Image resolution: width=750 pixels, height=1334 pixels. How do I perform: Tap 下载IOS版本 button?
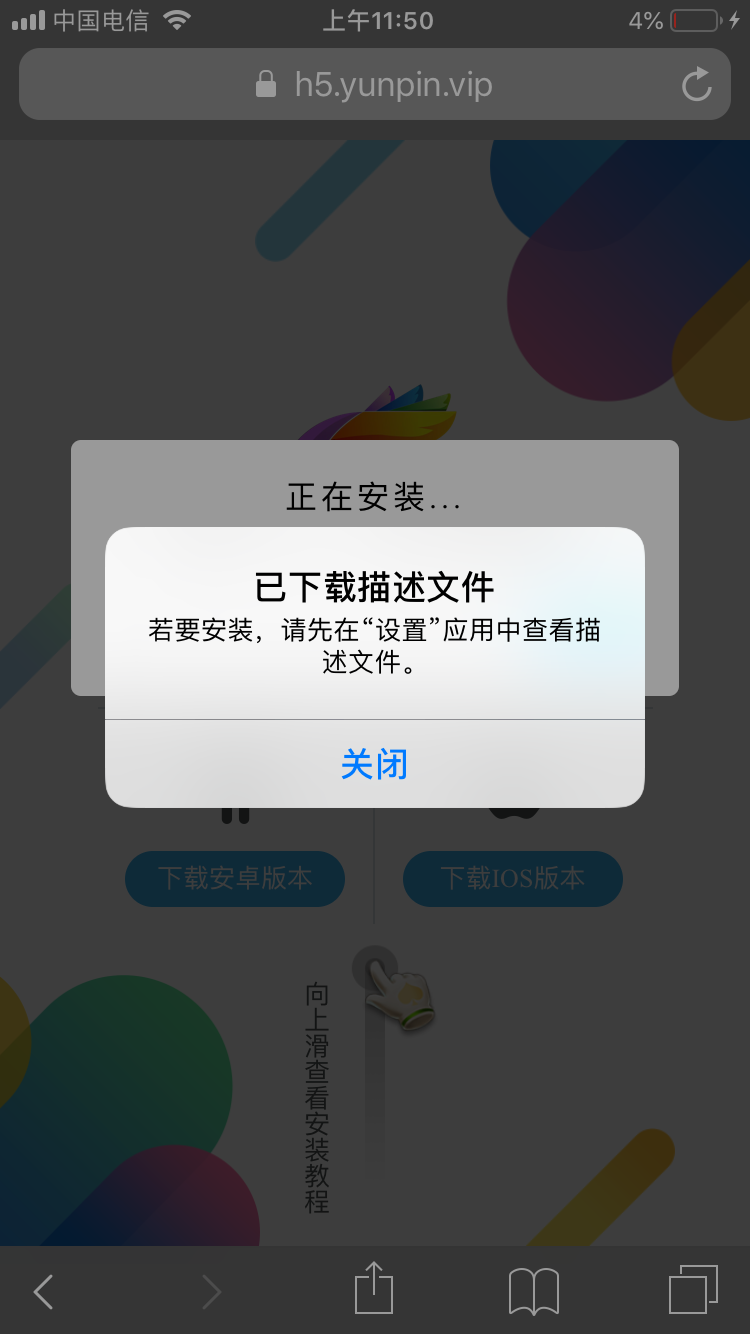pyautogui.click(x=512, y=879)
